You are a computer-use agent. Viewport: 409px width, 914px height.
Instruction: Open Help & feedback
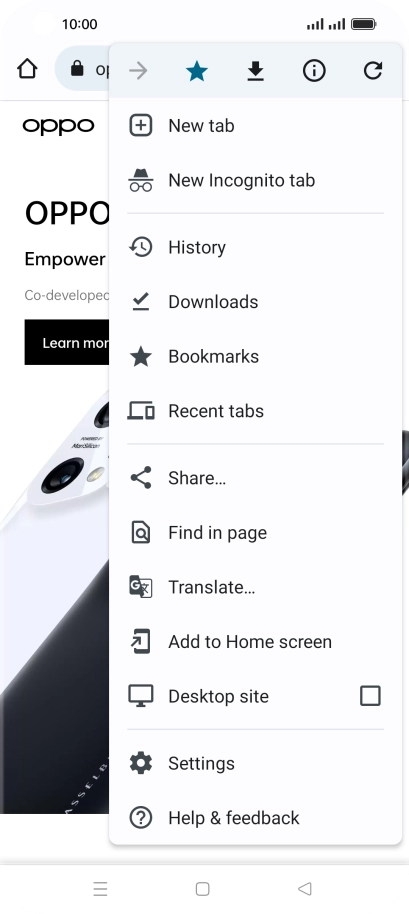click(x=255, y=818)
